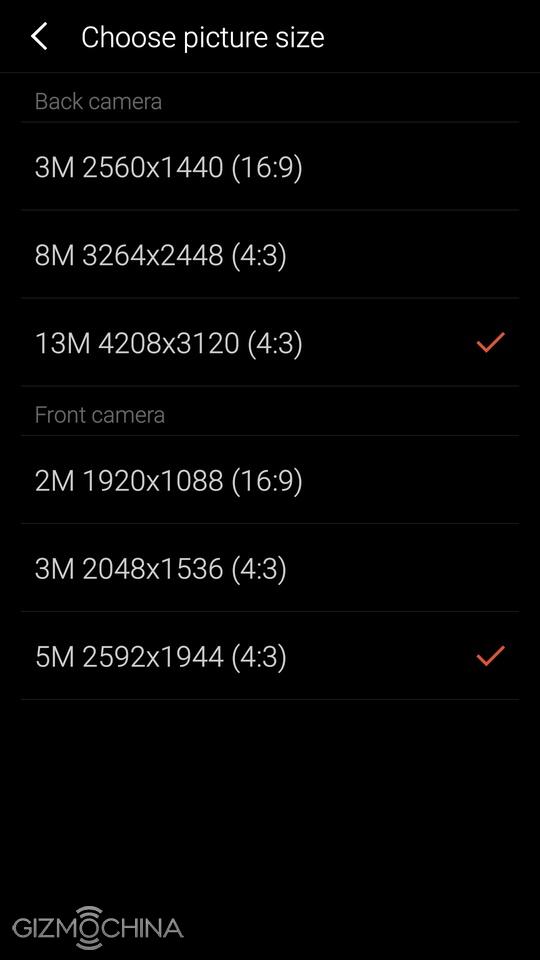Viewport: 540px width, 960px height.
Task: Select 3M 2560x1440 (16:9) back camera size
Action: 270,167
